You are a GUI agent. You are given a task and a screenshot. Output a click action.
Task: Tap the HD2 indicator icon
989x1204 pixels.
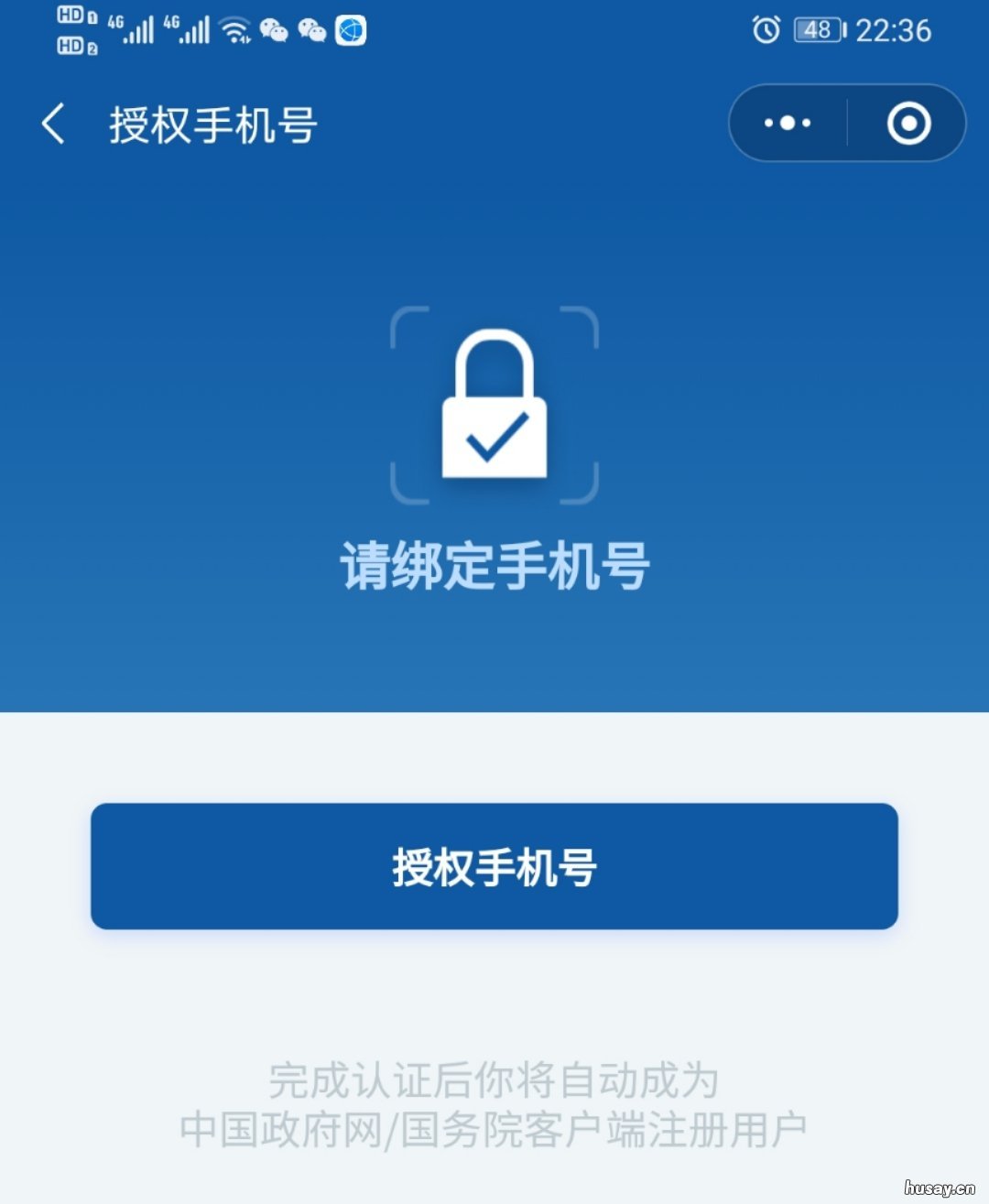(x=71, y=44)
